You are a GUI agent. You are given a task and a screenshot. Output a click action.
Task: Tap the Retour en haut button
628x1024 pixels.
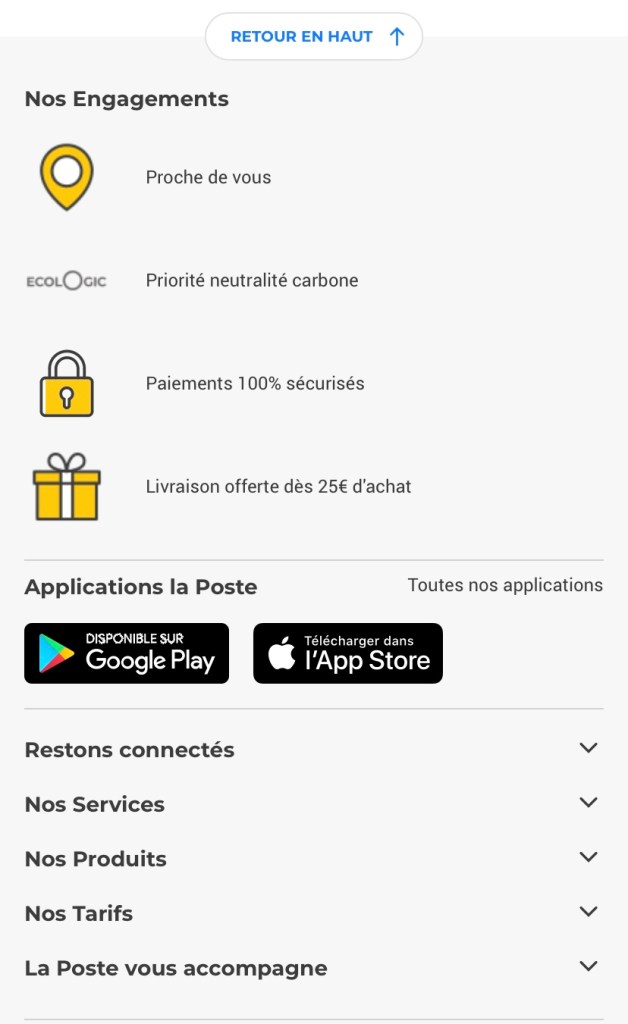[314, 37]
